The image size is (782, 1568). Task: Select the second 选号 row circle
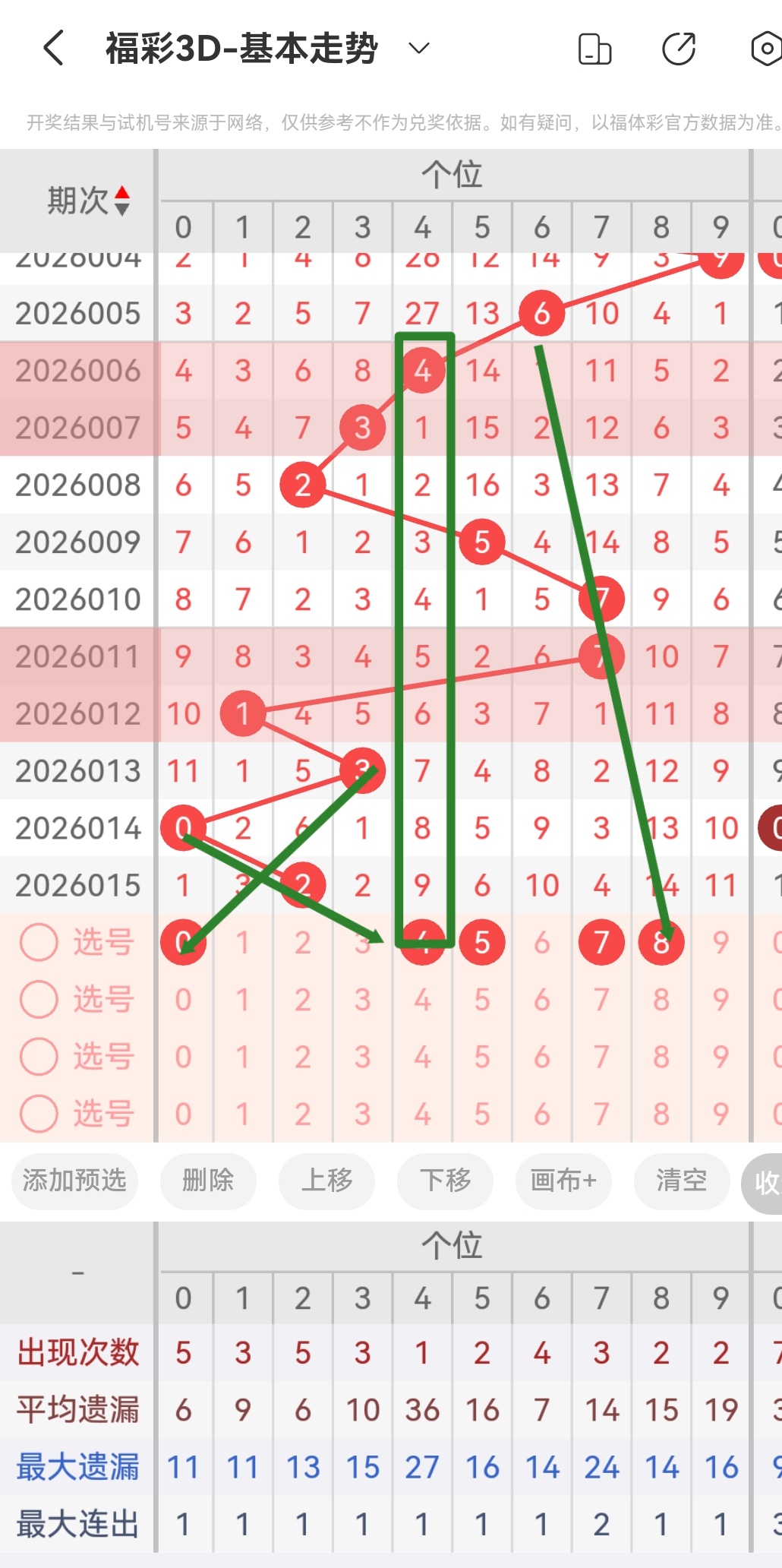click(x=39, y=999)
